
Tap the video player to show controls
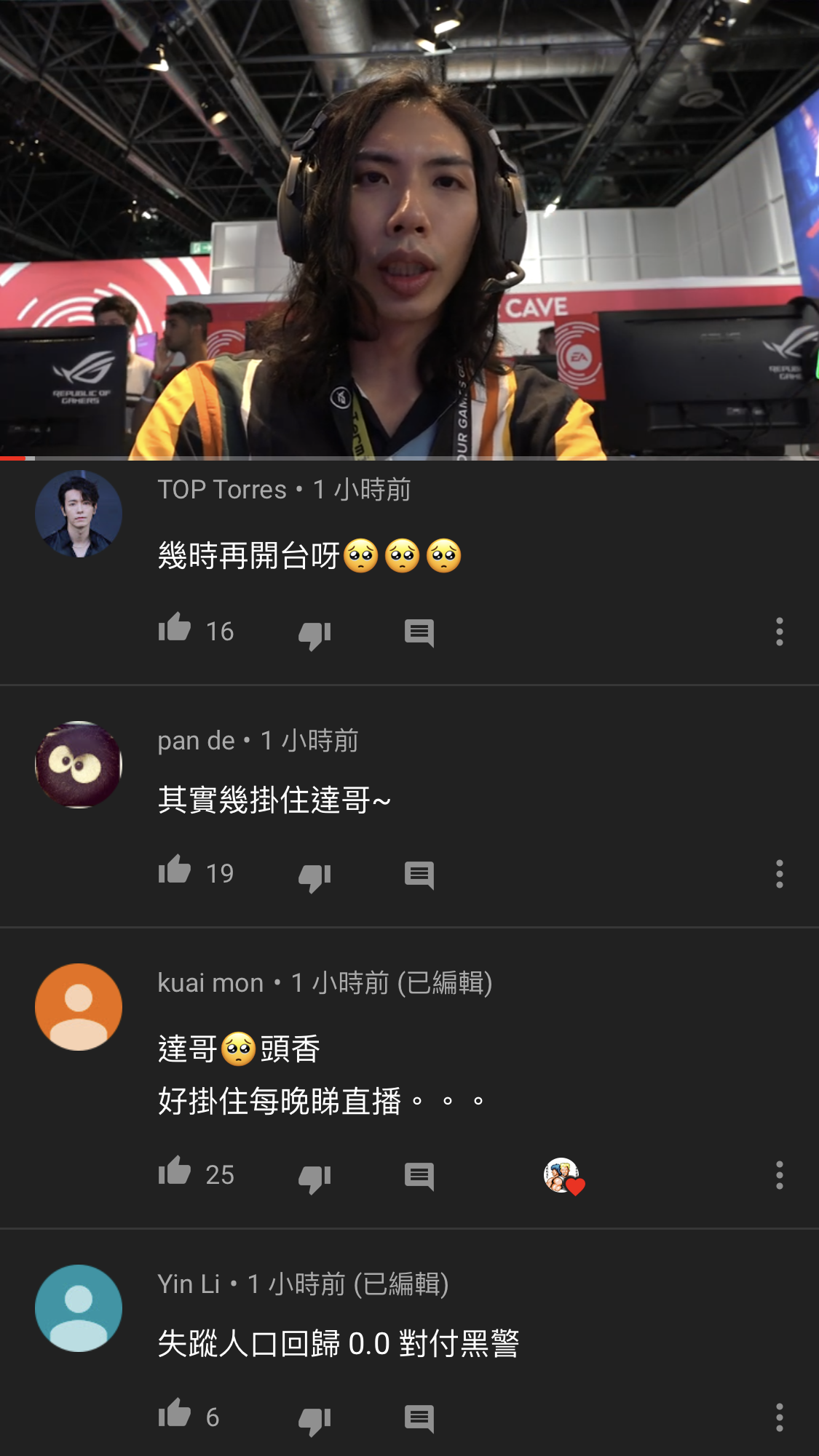click(409, 229)
